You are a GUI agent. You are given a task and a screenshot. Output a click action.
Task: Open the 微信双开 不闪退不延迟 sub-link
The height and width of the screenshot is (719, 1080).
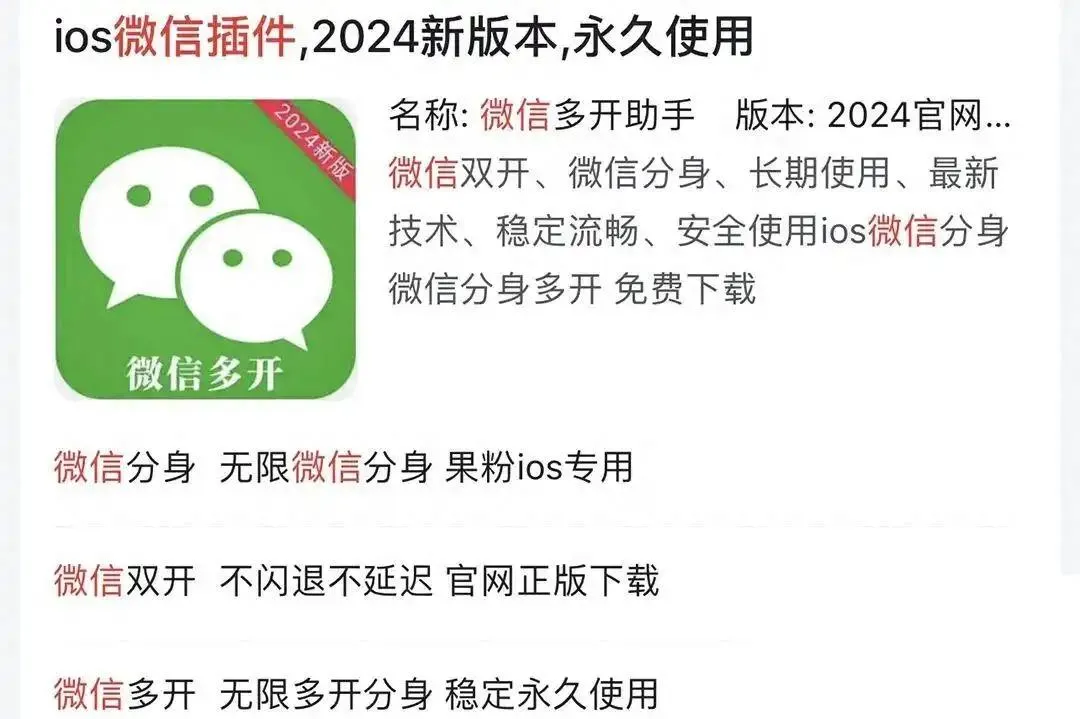pos(356,580)
